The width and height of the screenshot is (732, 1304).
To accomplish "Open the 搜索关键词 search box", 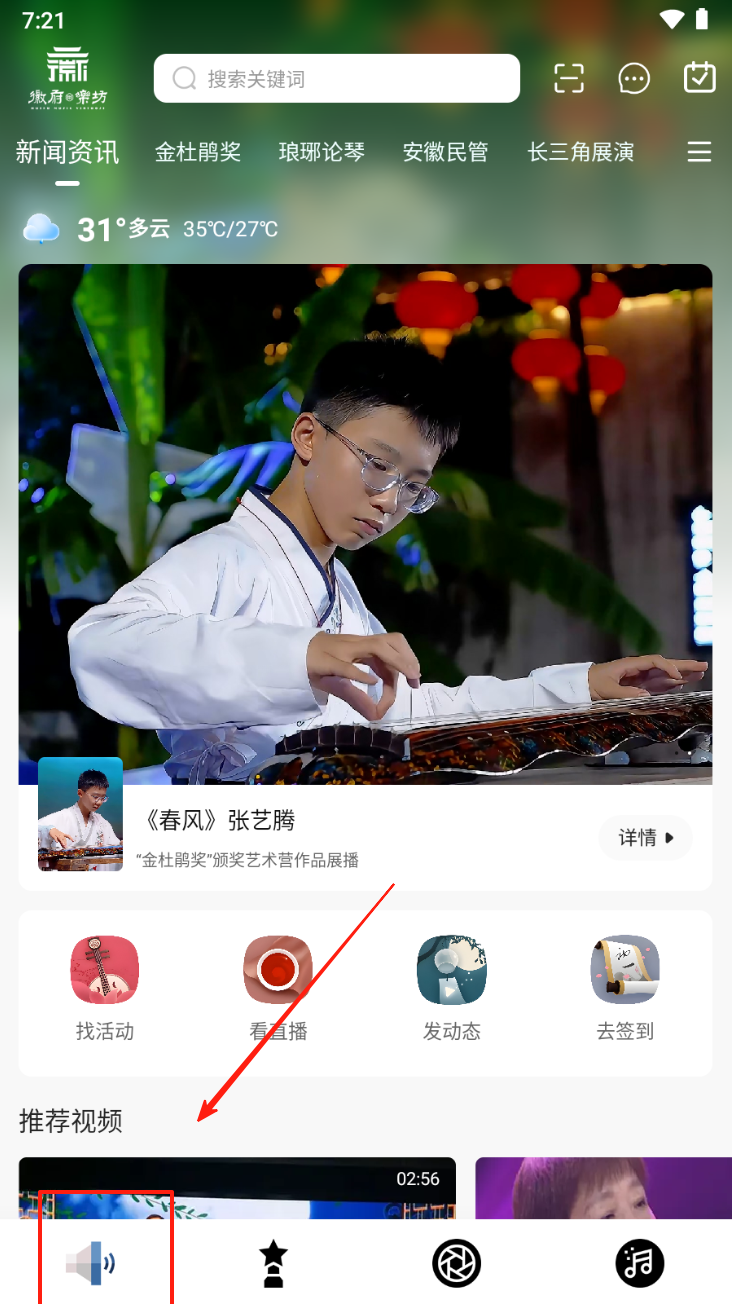I will (x=336, y=79).
